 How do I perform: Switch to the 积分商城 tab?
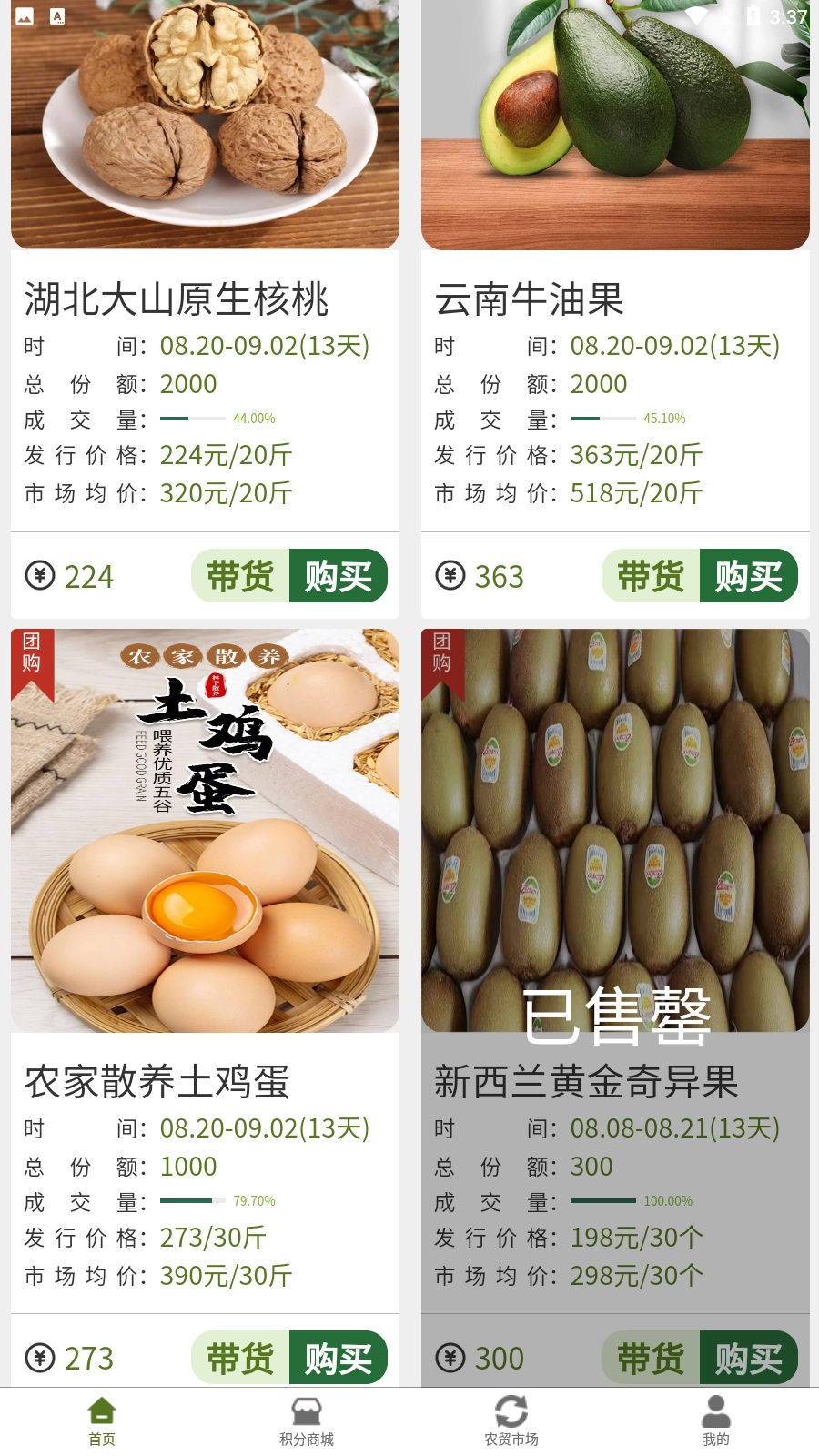pyautogui.click(x=307, y=1421)
